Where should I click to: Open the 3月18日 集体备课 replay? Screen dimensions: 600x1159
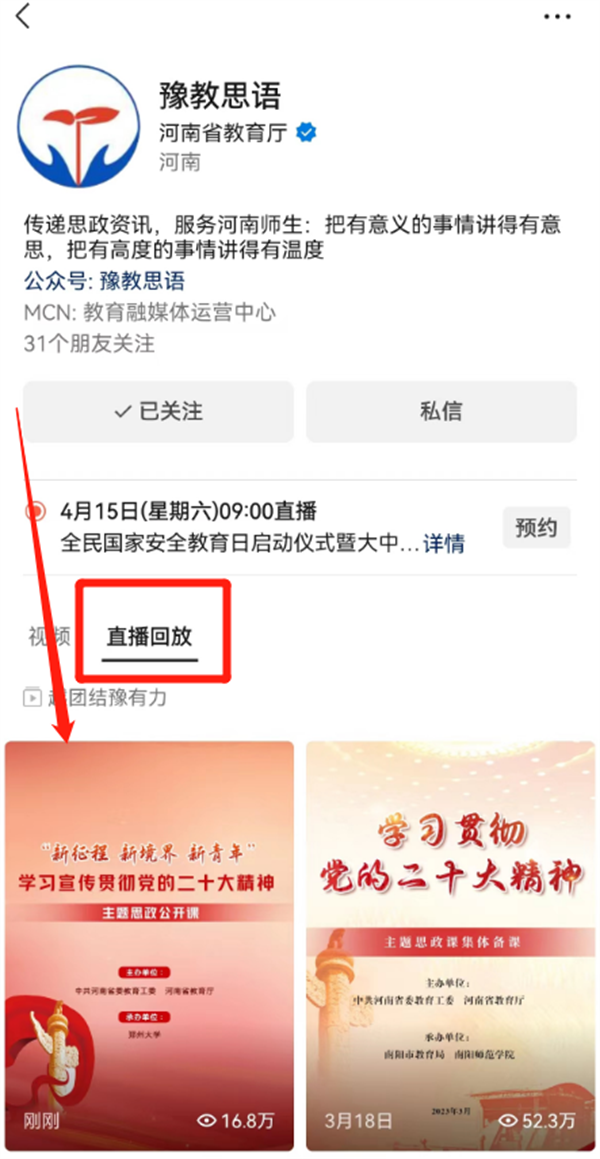[x=441, y=944]
